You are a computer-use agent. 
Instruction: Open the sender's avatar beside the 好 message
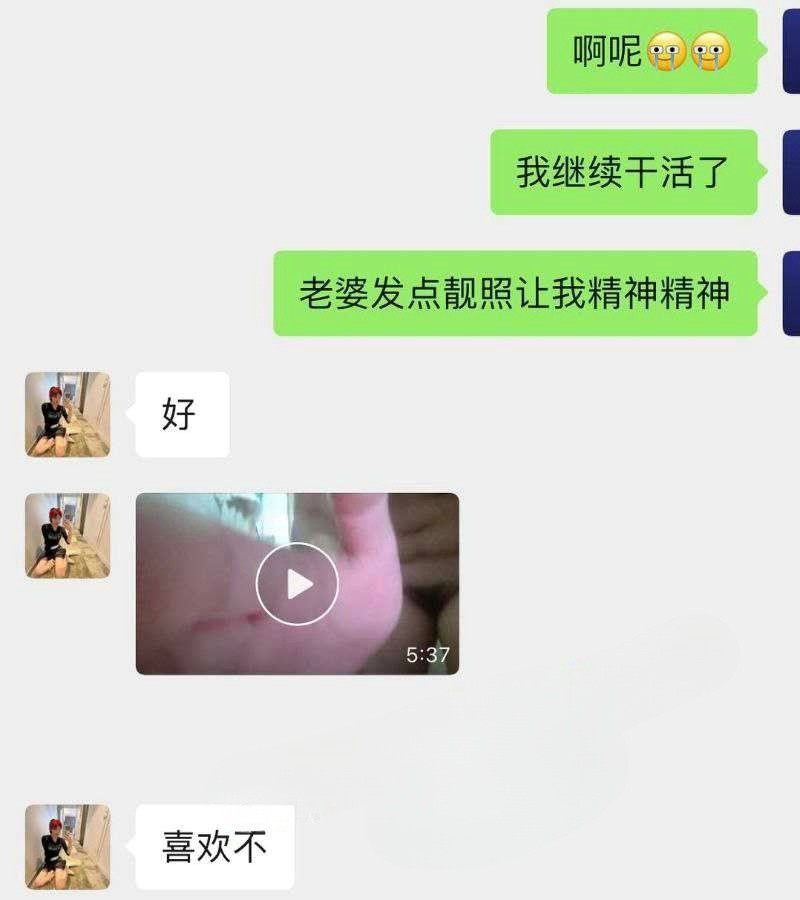[x=68, y=414]
